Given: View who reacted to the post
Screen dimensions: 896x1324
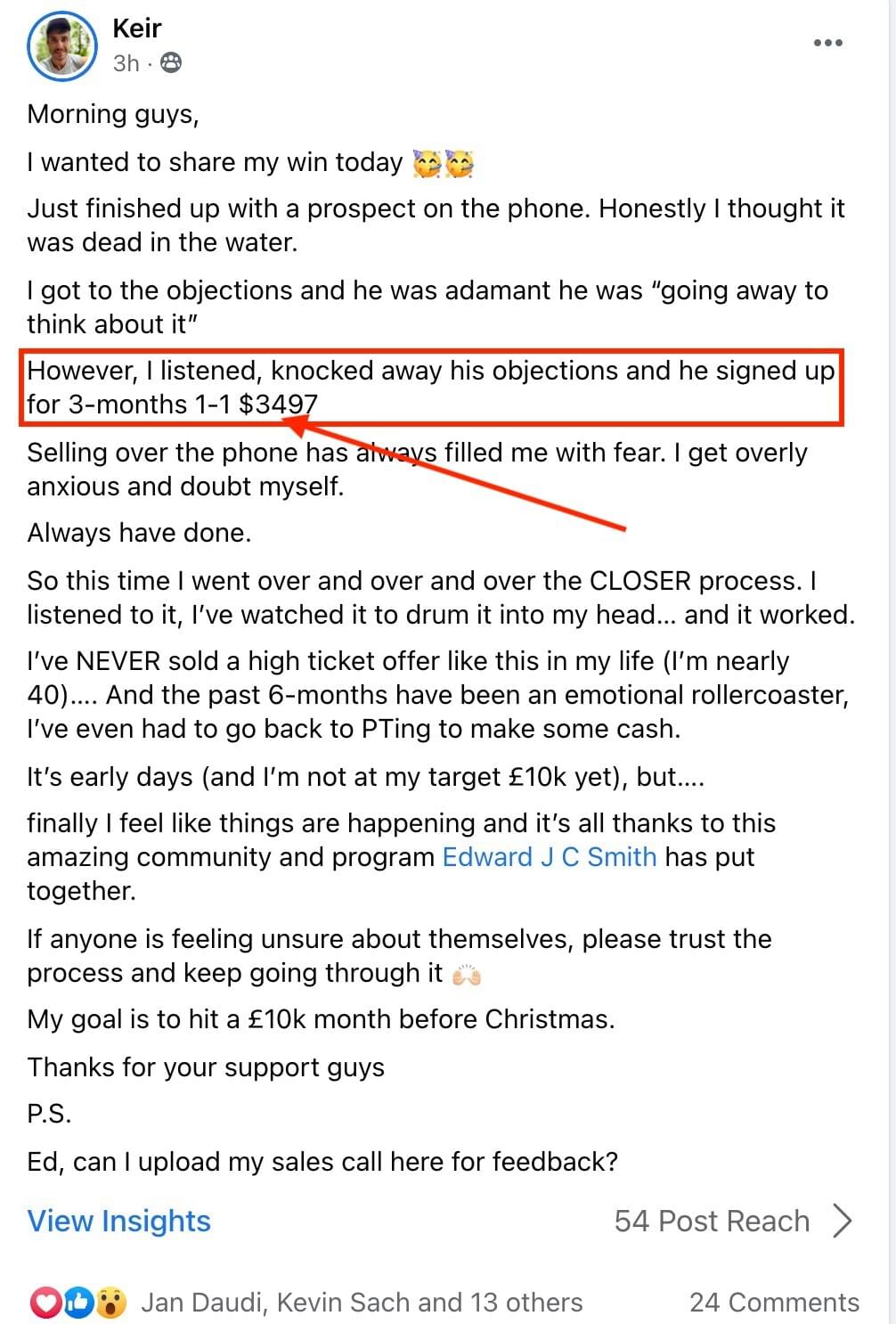Looking at the screenshot, I should [361, 1303].
